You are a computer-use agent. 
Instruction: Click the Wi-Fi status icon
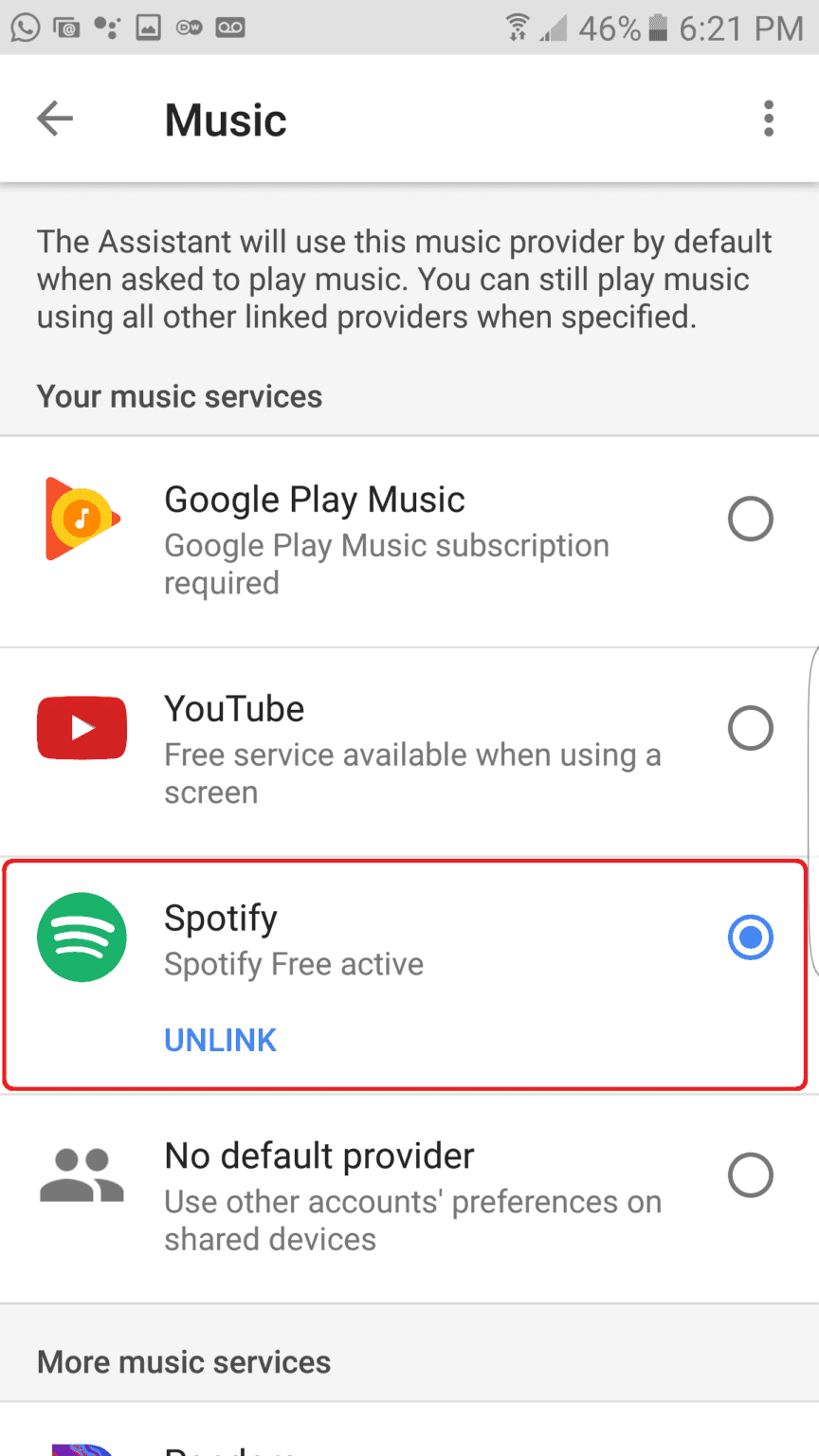(x=517, y=28)
